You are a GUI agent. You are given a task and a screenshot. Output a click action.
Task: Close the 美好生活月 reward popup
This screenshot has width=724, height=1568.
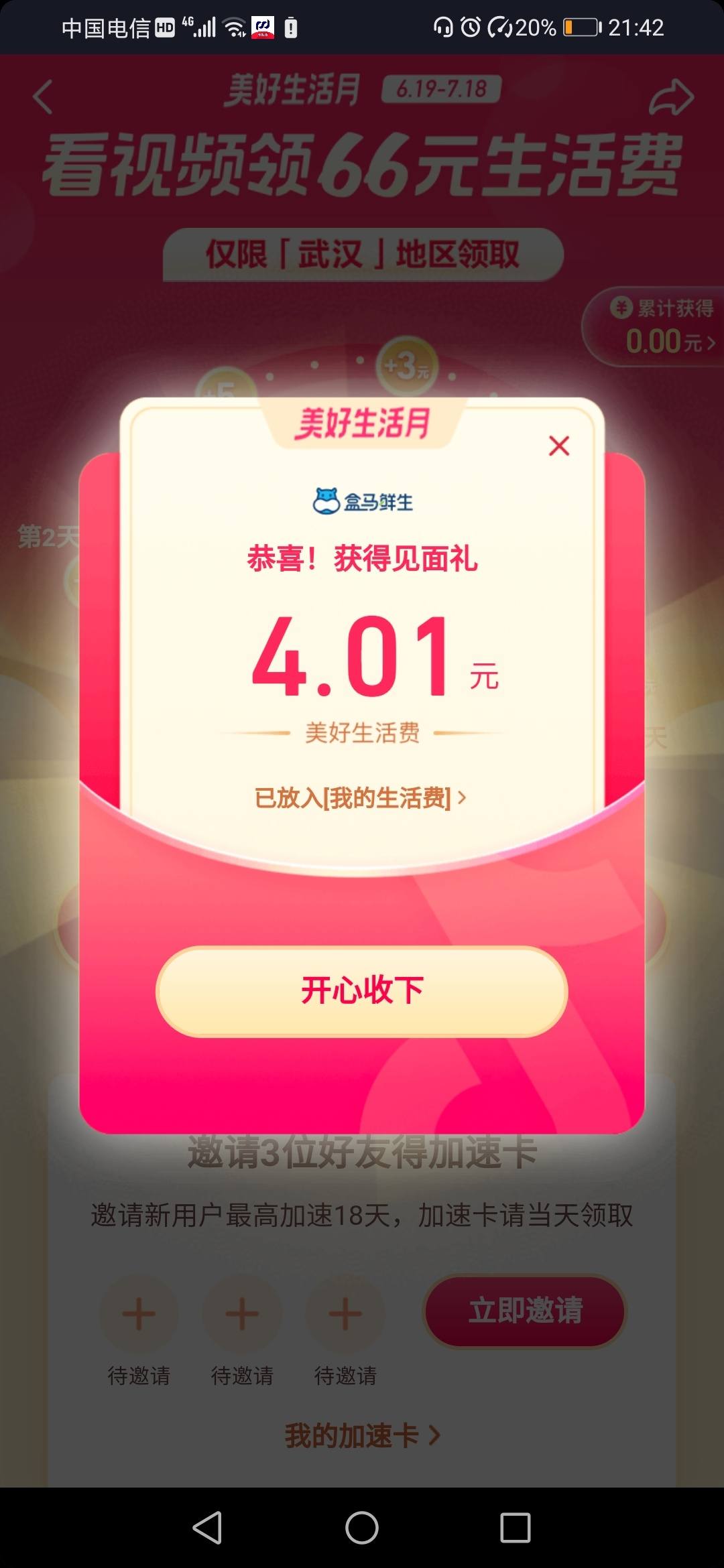click(558, 446)
